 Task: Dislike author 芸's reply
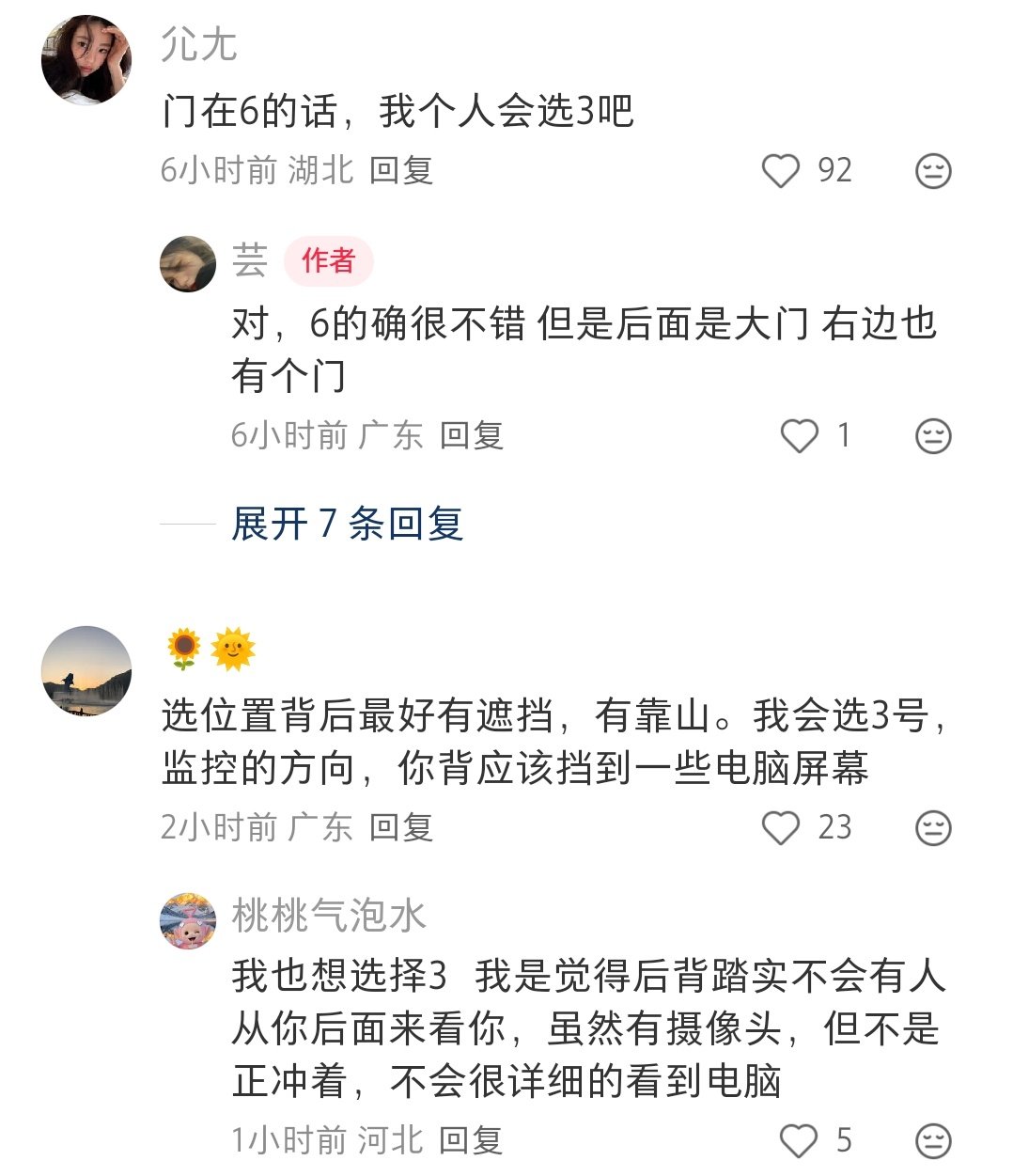(933, 436)
